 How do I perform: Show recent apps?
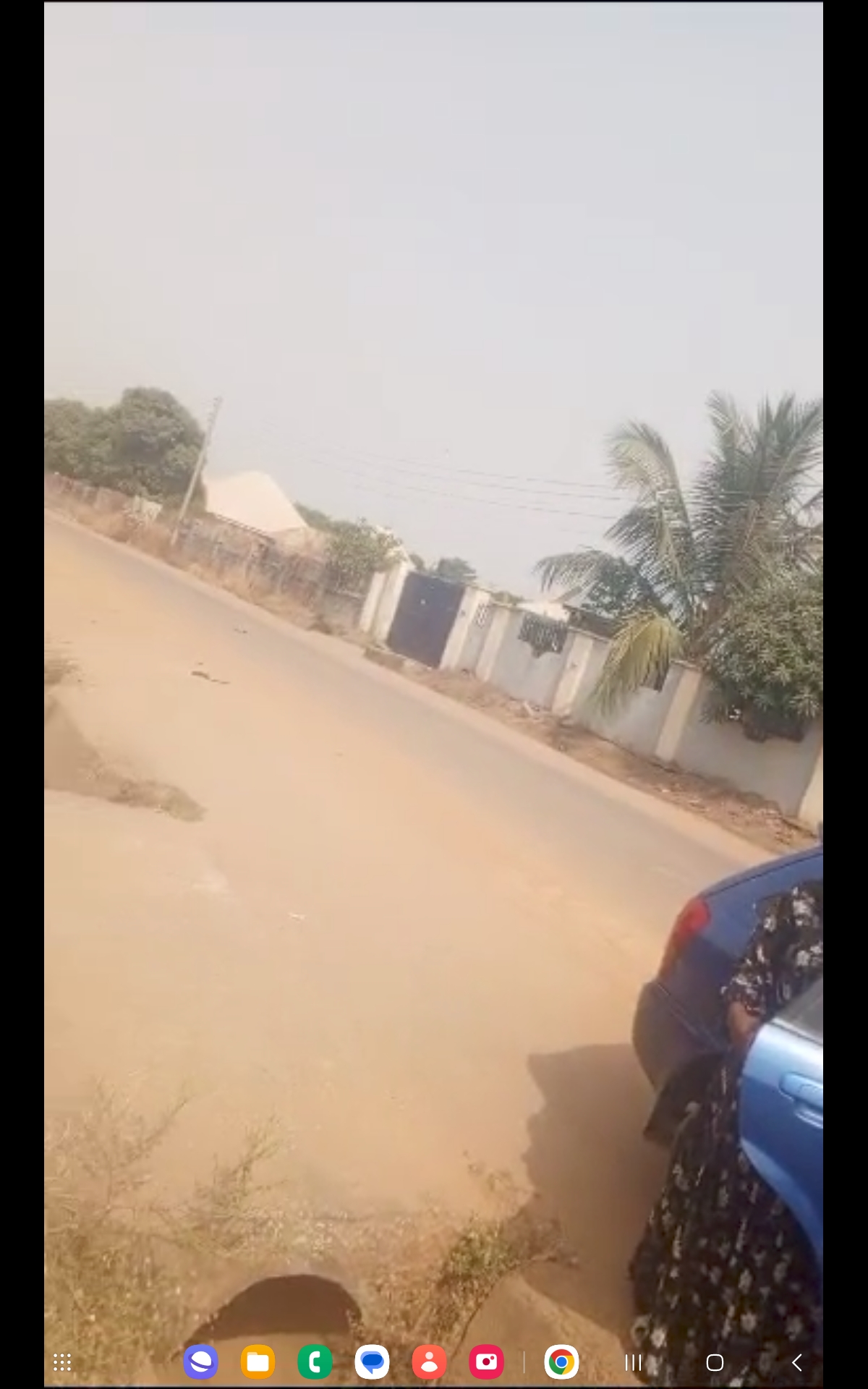tap(633, 1363)
